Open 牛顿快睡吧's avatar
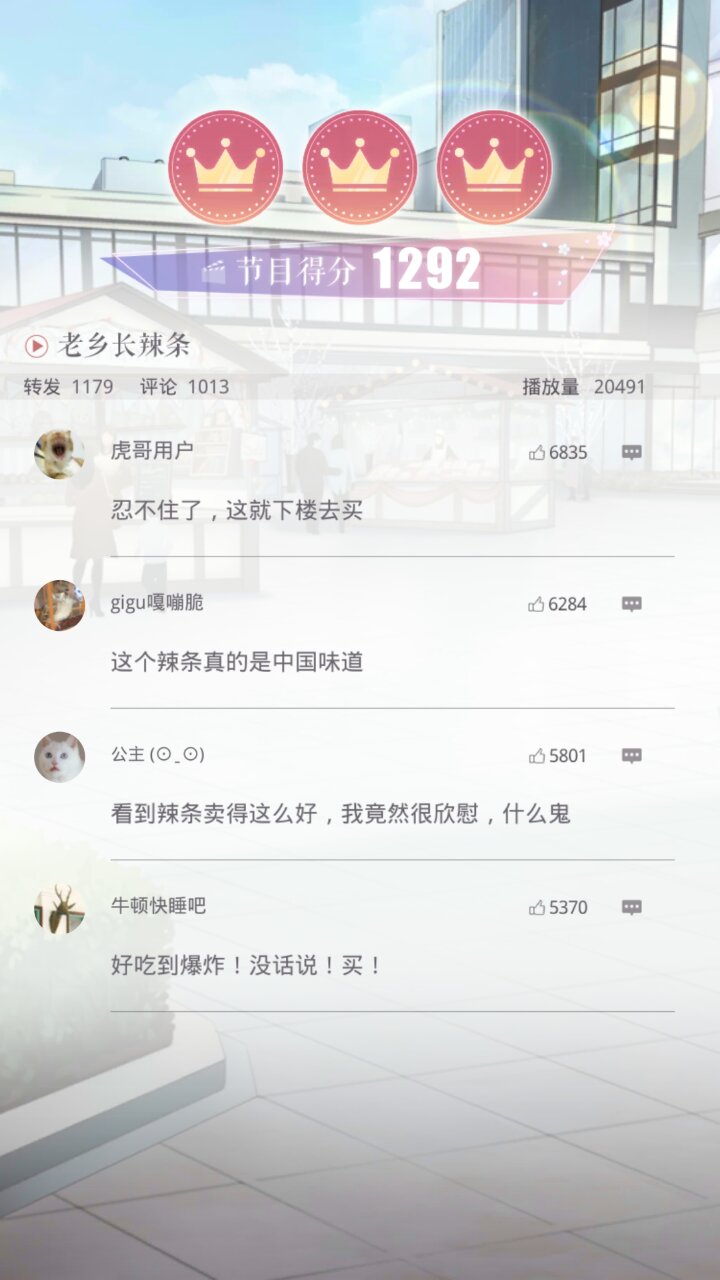Screen dimensions: 720x1280 click(59, 909)
